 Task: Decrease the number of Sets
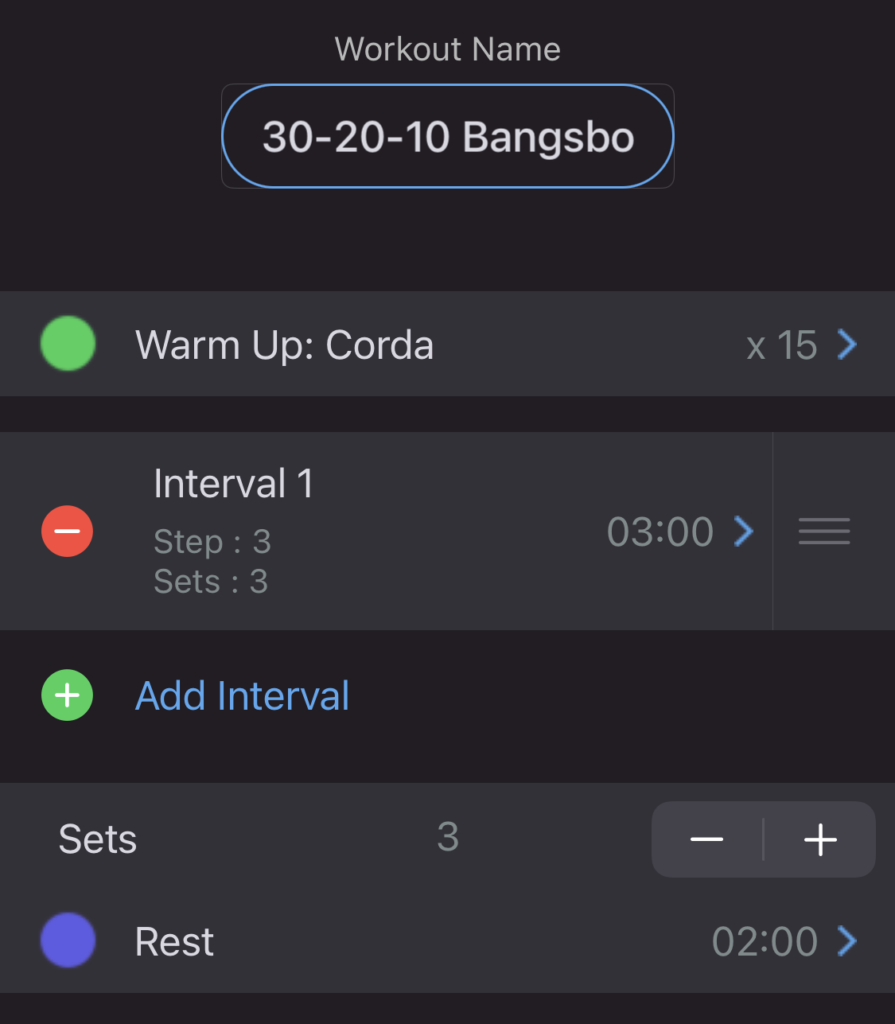point(707,839)
